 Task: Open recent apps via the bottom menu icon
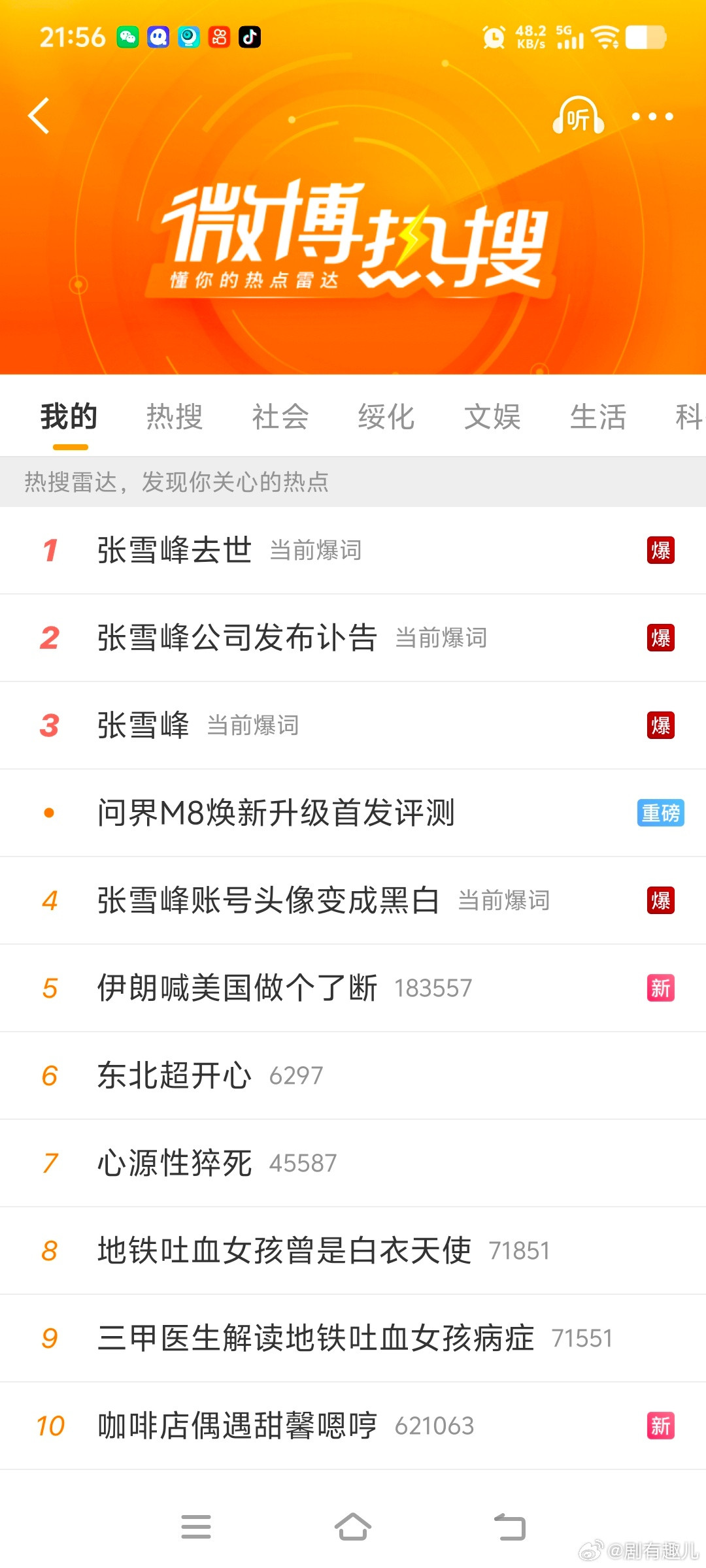point(195,1527)
